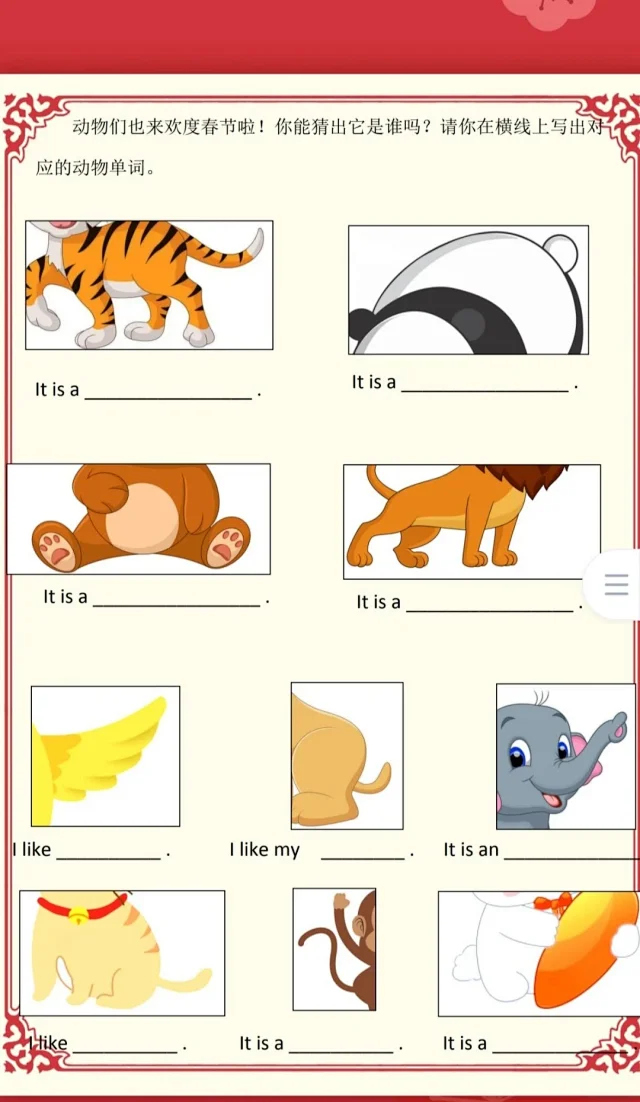Open the floating side menu handle
640x1102 pixels.
[x=616, y=585]
